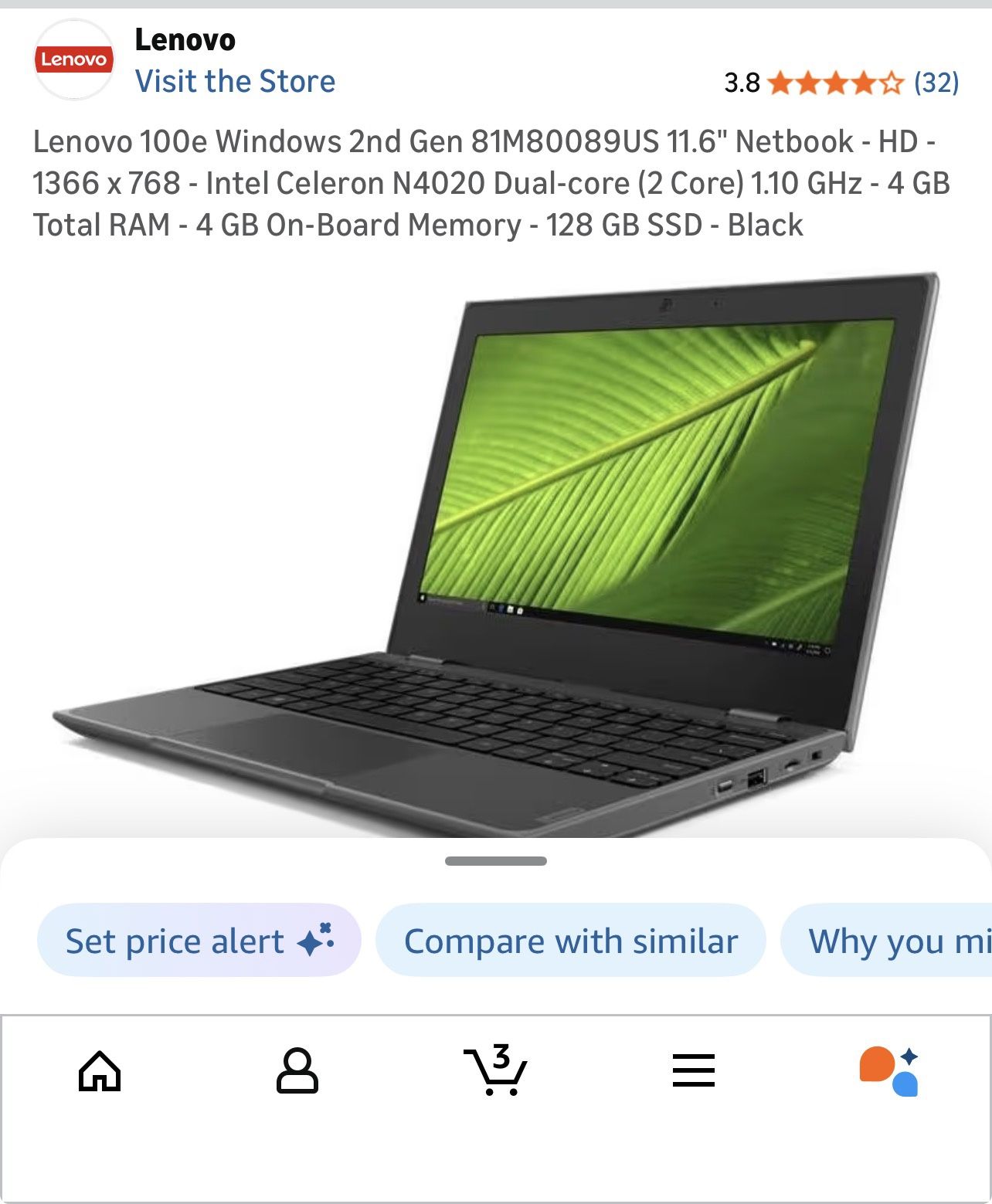Tap the half-filled fifth star in rating
This screenshot has width=992, height=1204.
point(892,82)
